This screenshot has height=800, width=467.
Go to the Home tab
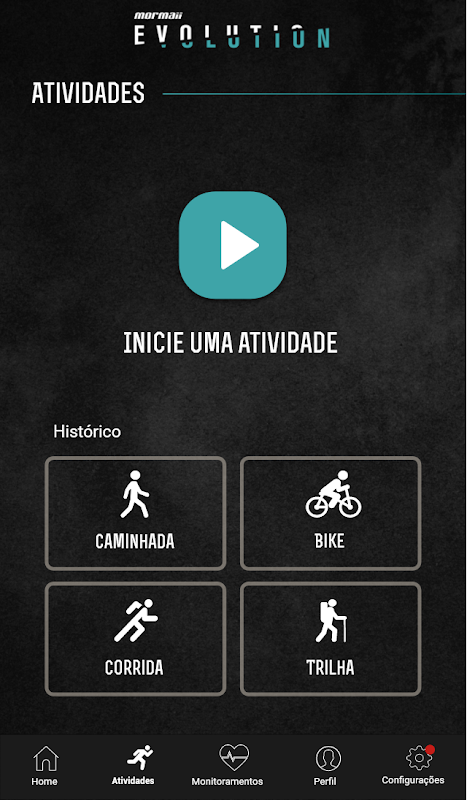tap(45, 765)
